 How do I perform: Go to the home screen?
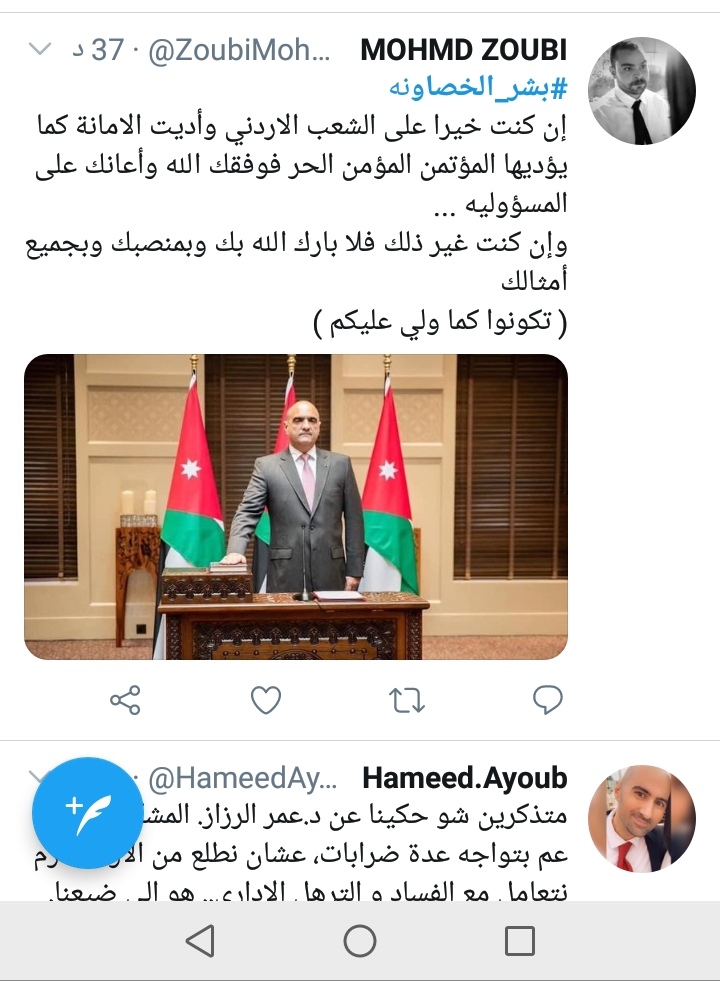coord(360,941)
